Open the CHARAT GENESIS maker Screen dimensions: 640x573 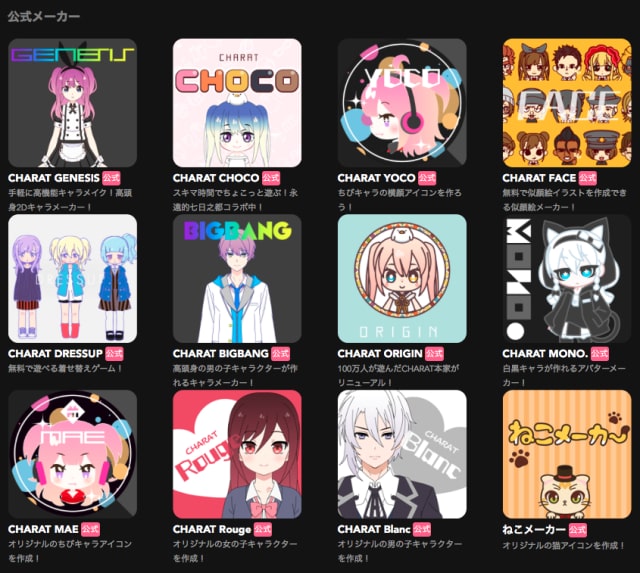[x=72, y=103]
